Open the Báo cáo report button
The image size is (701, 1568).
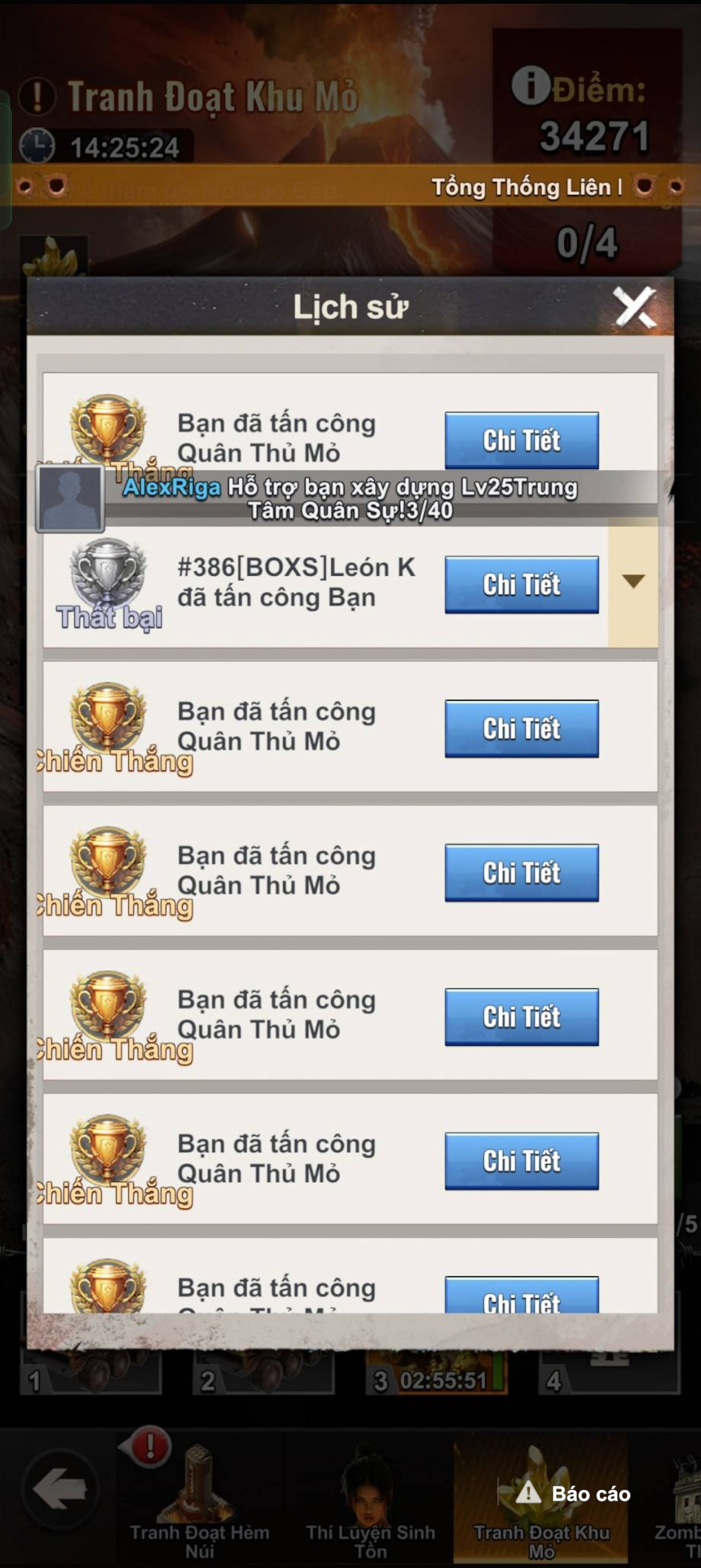tap(573, 1494)
